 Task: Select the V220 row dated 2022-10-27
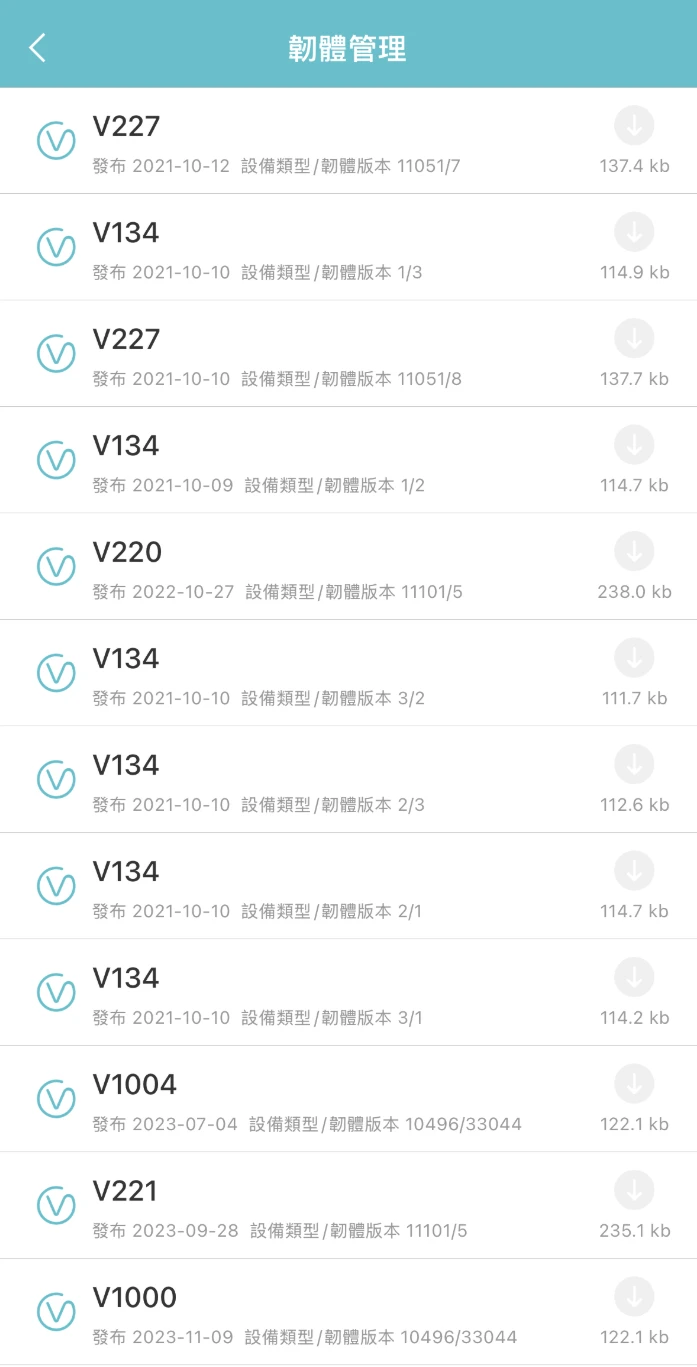(348, 566)
